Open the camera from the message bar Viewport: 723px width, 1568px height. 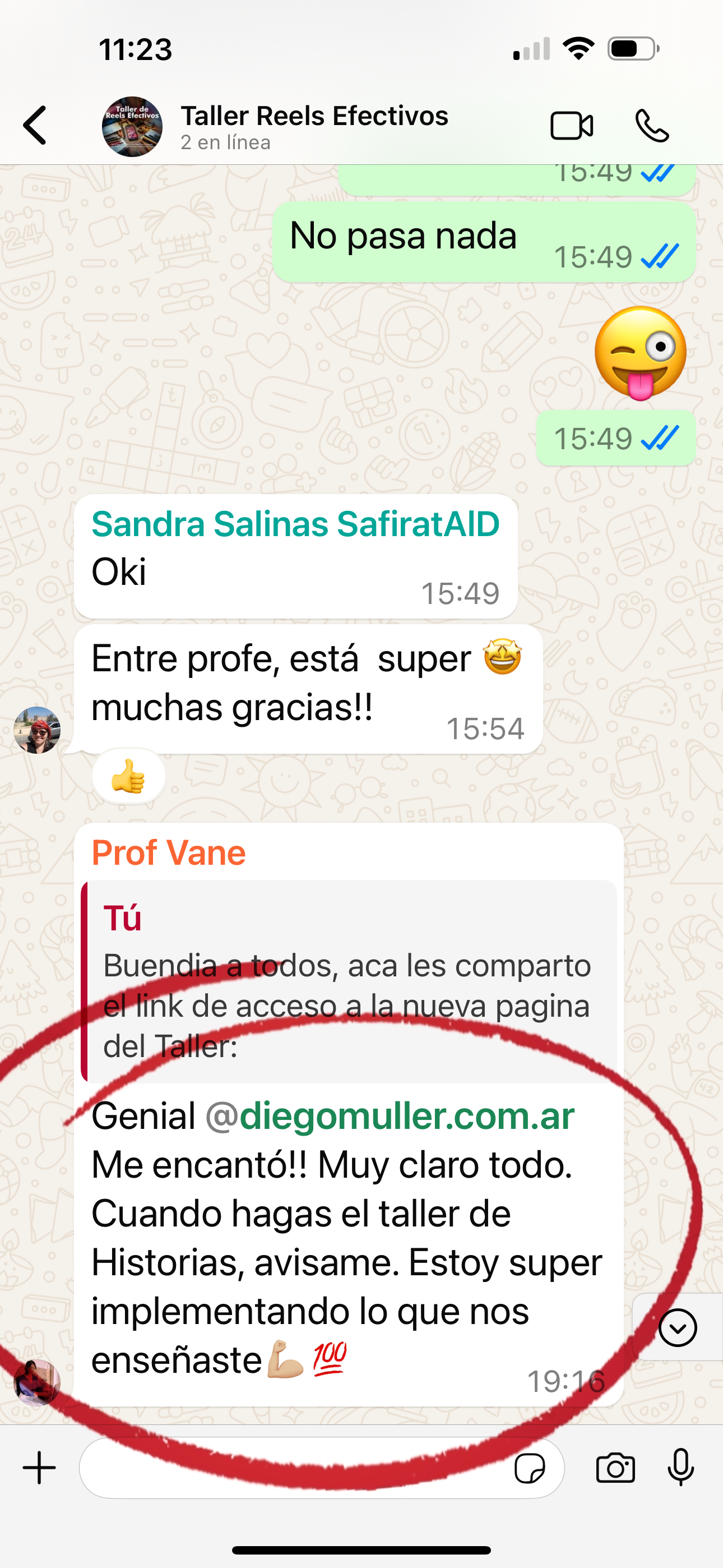[616, 1467]
